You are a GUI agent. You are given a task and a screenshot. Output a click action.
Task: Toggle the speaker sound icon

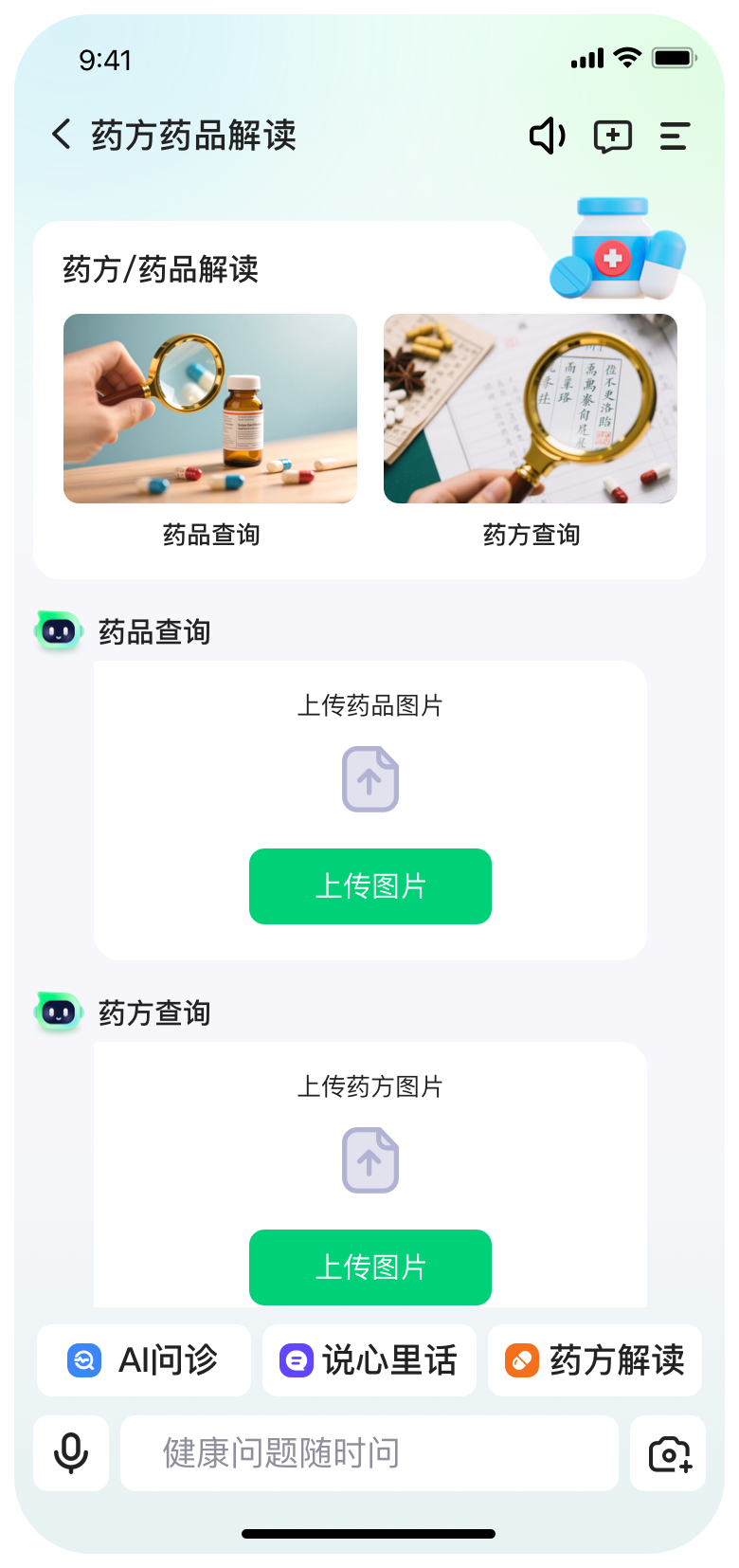tap(547, 137)
